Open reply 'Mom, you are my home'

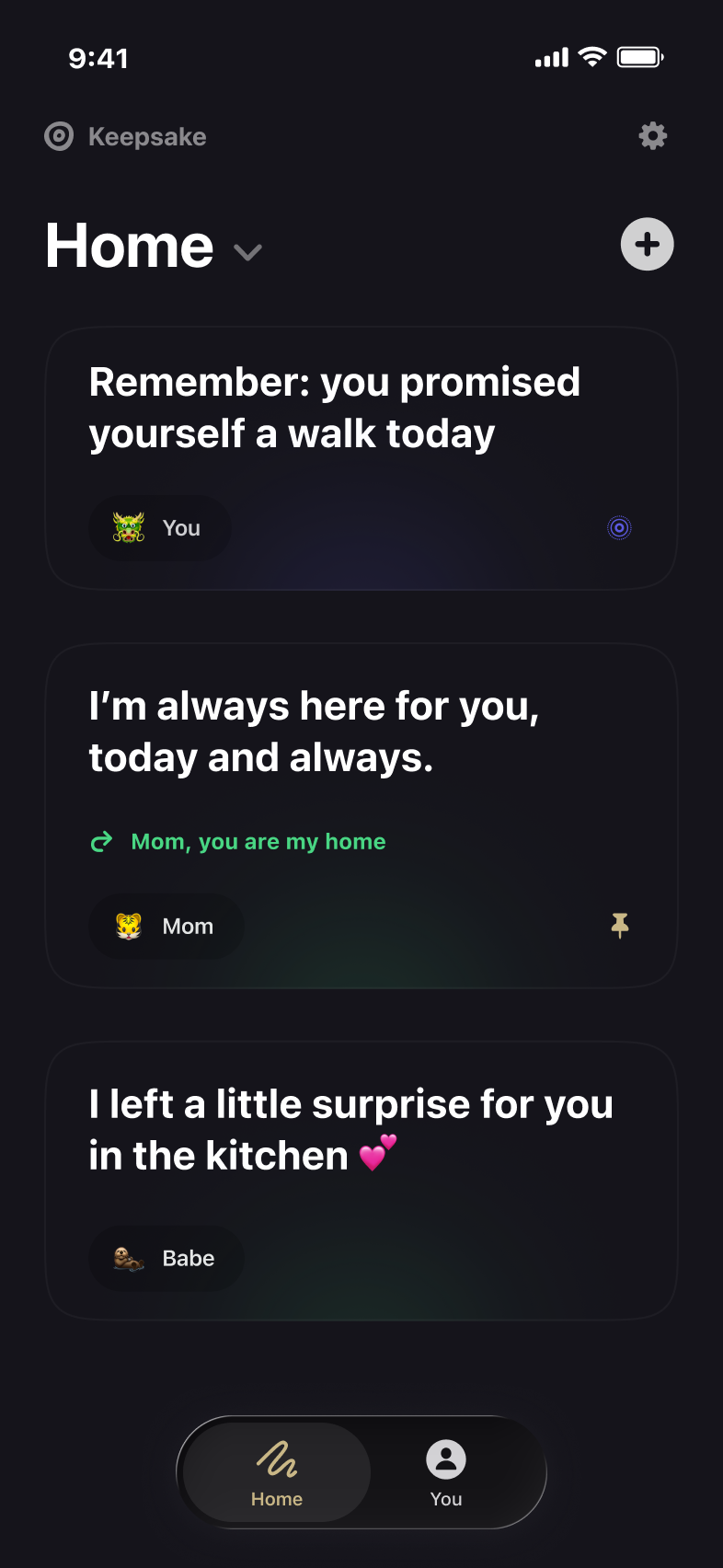258,842
